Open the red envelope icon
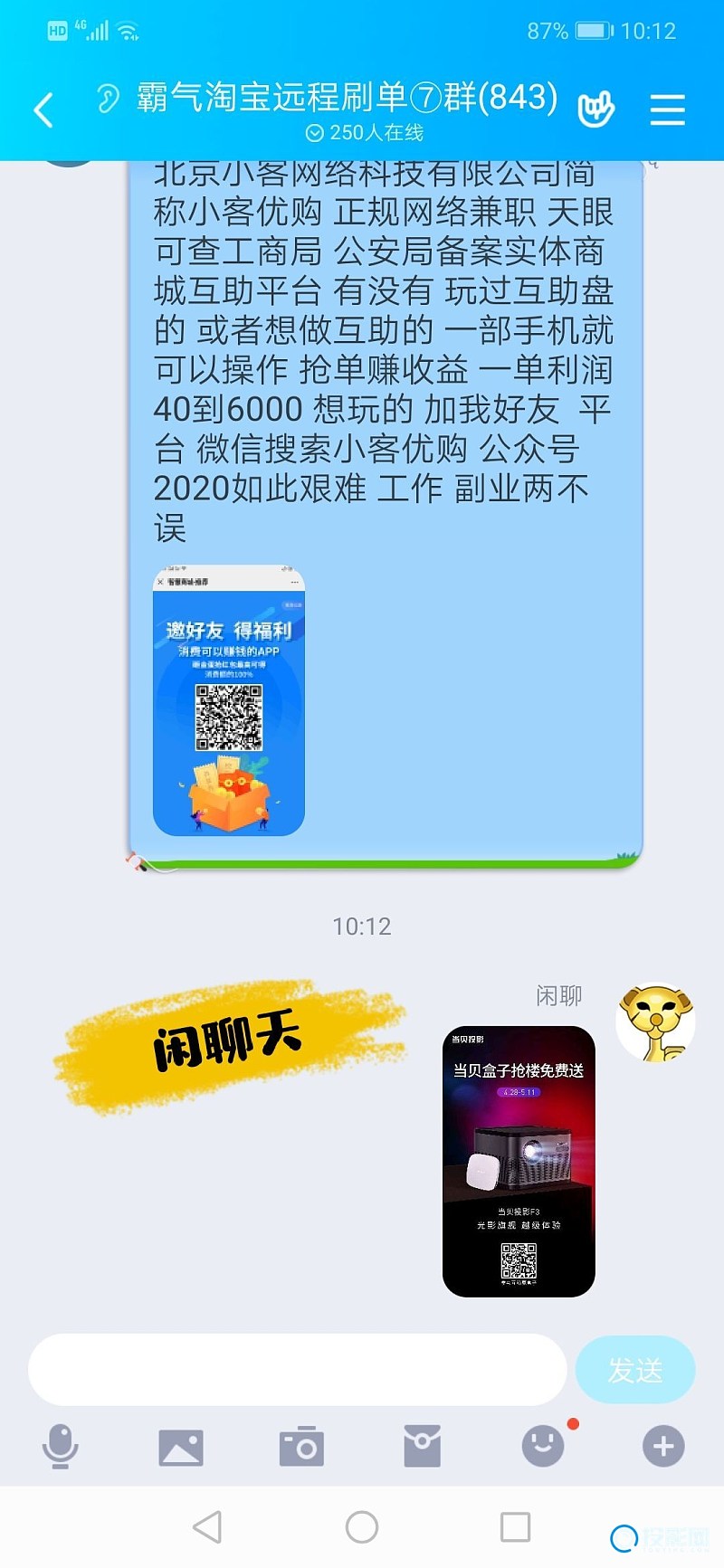Image resolution: width=724 pixels, height=1568 pixels. click(422, 1446)
